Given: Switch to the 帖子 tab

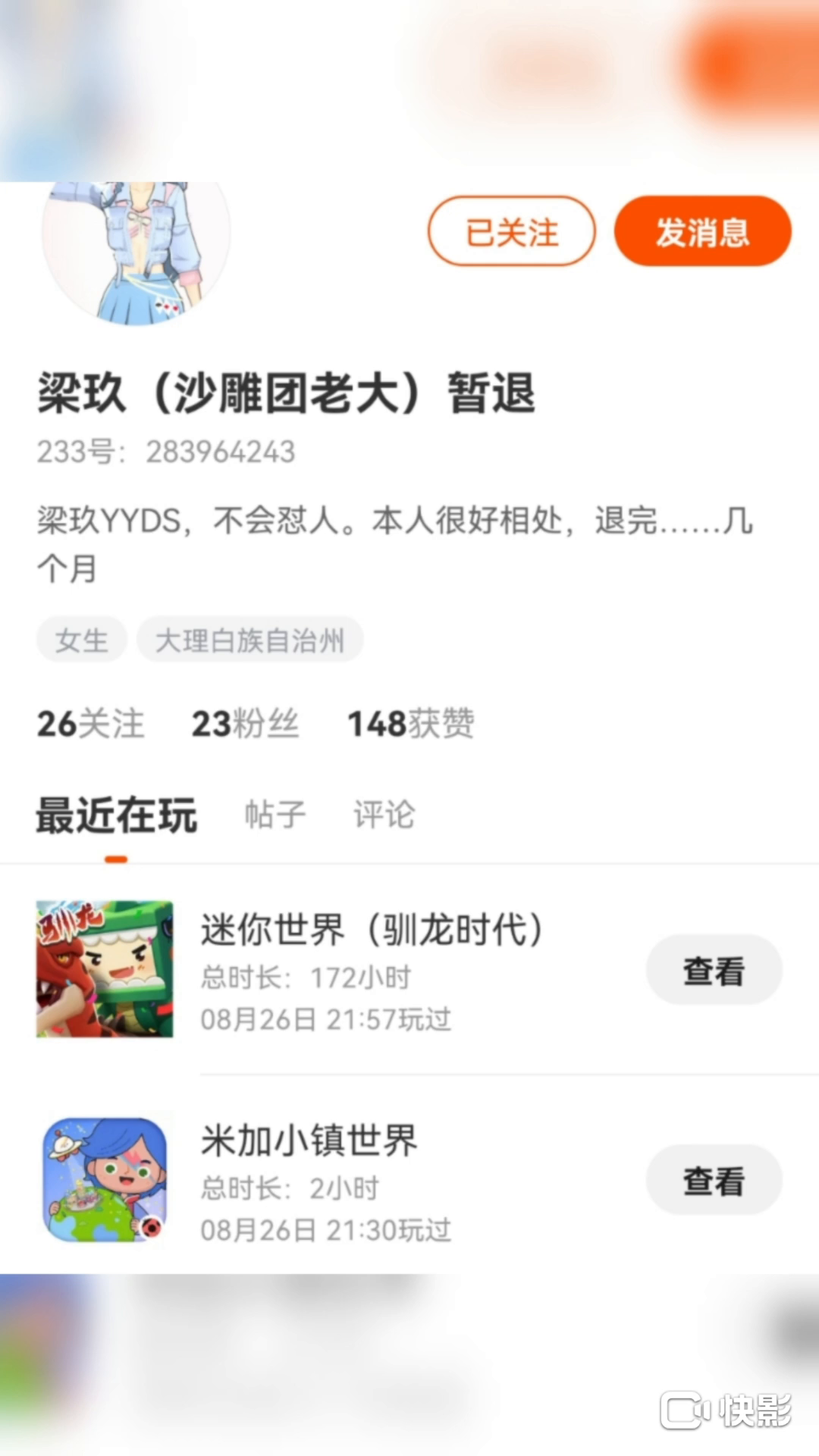Looking at the screenshot, I should 275,815.
